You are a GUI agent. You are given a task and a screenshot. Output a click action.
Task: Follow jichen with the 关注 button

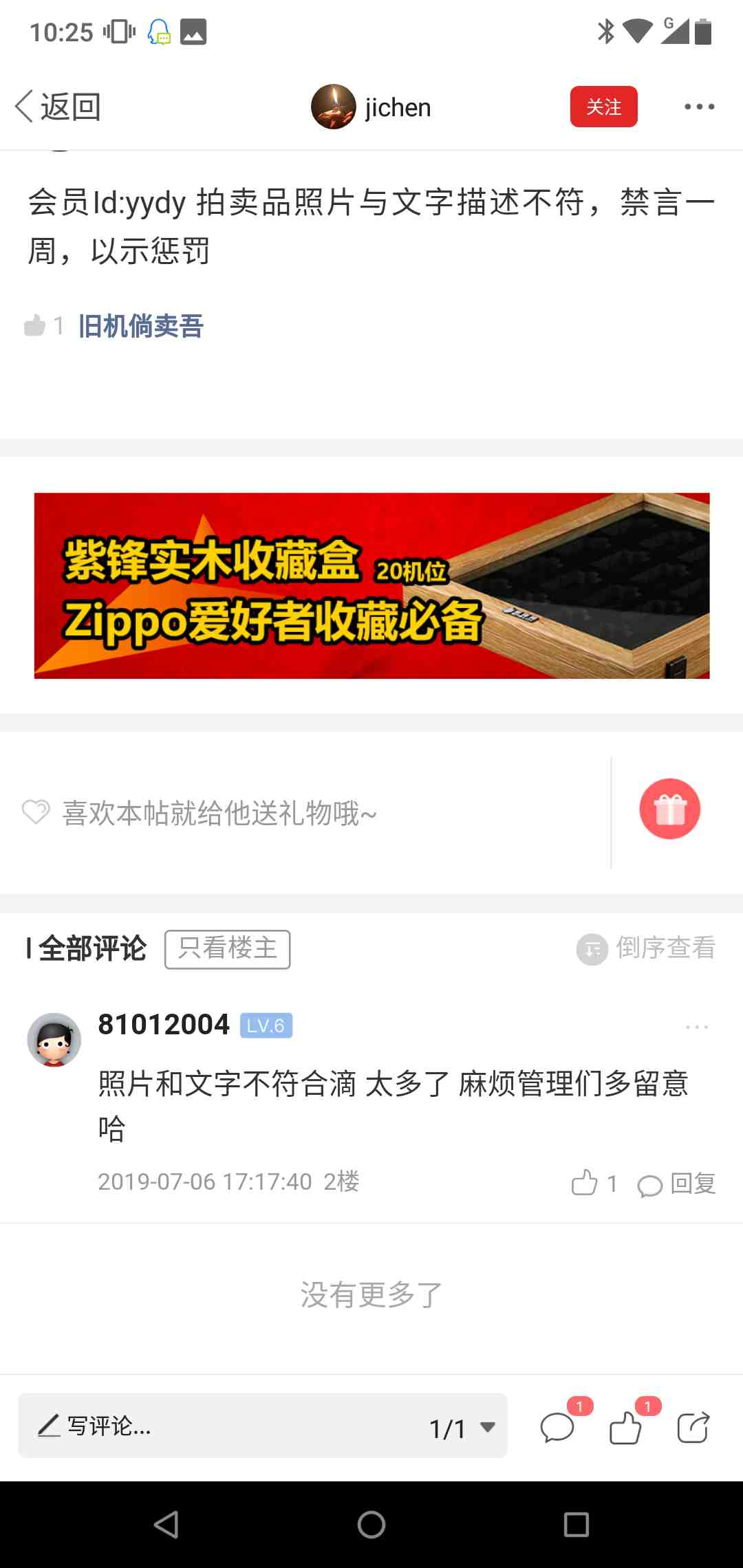click(x=603, y=107)
